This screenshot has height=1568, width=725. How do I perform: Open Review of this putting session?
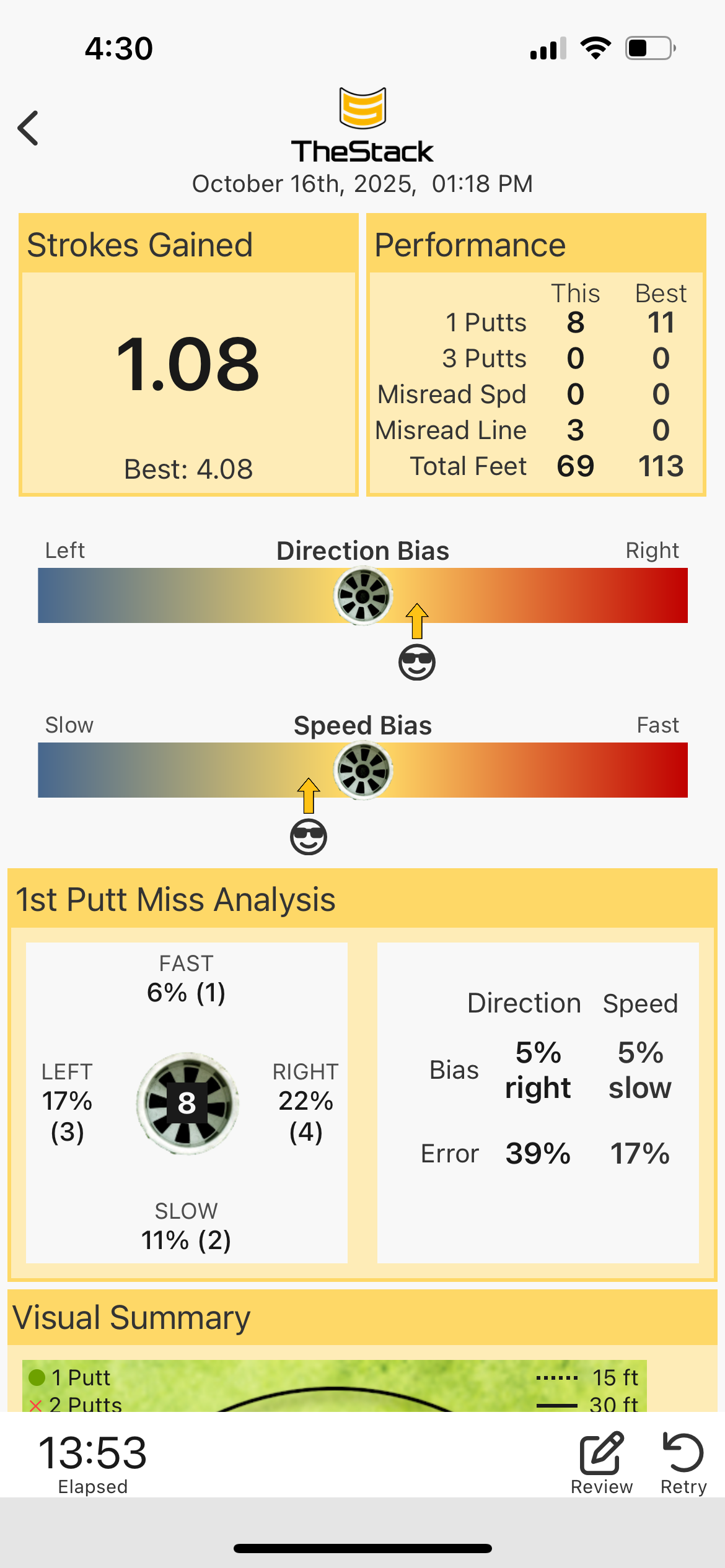point(601,1463)
